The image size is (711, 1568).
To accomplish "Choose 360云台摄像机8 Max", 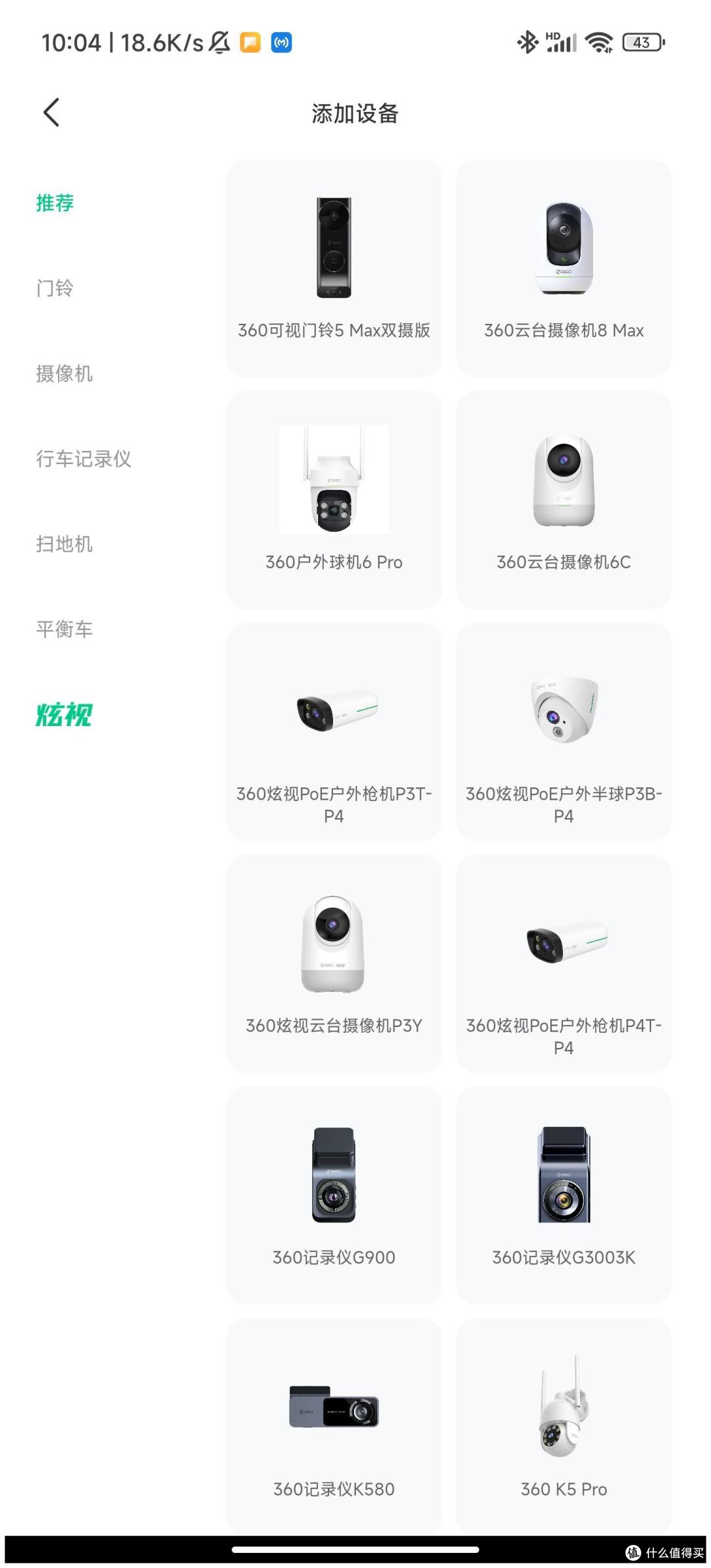I will click(564, 269).
